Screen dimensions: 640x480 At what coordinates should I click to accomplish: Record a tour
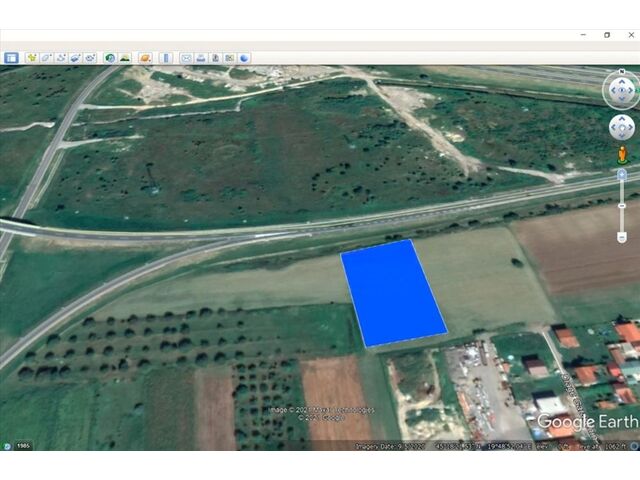pyautogui.click(x=90, y=58)
